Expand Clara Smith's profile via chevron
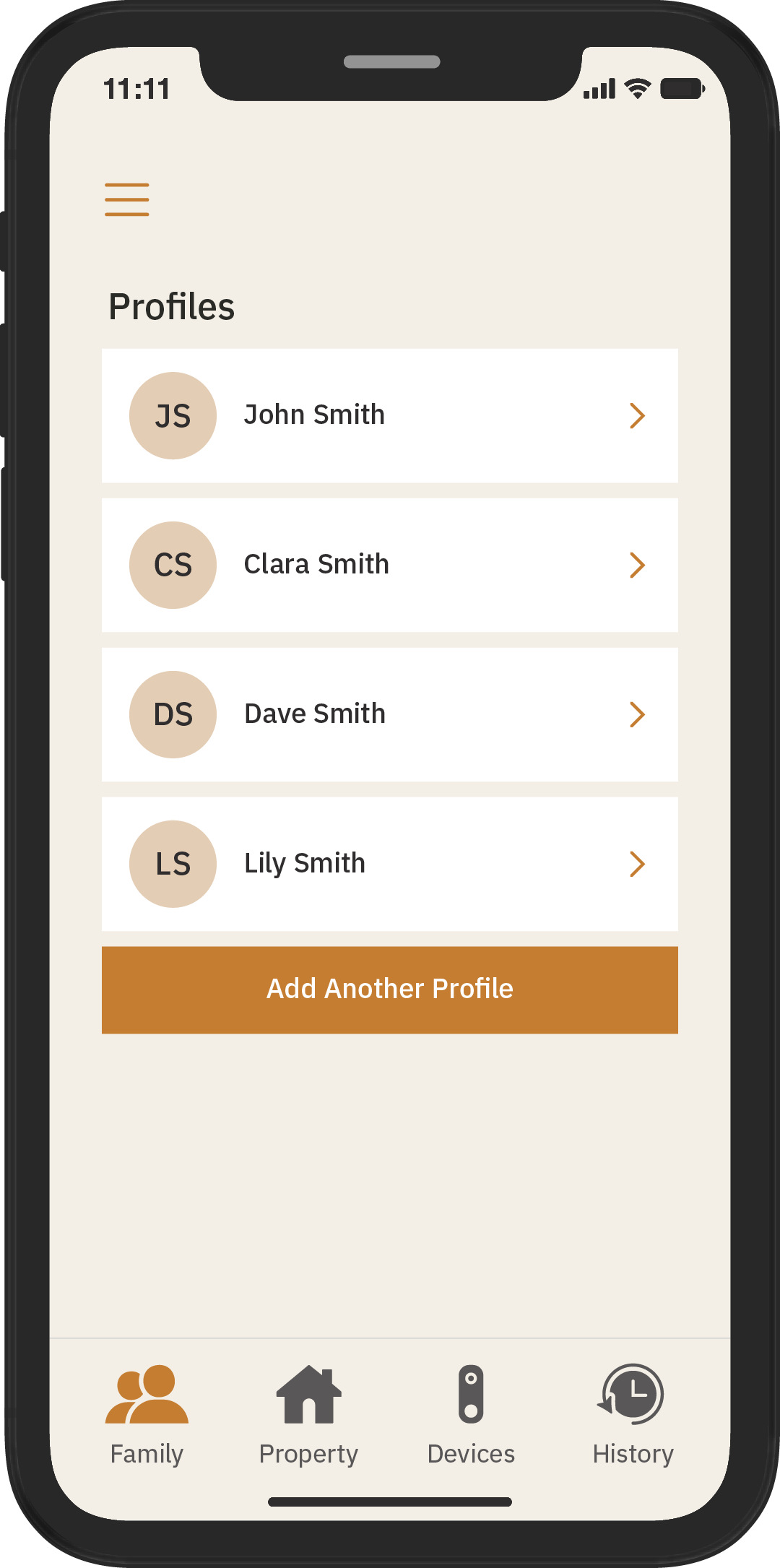Image resolution: width=780 pixels, height=1568 pixels. tap(637, 565)
